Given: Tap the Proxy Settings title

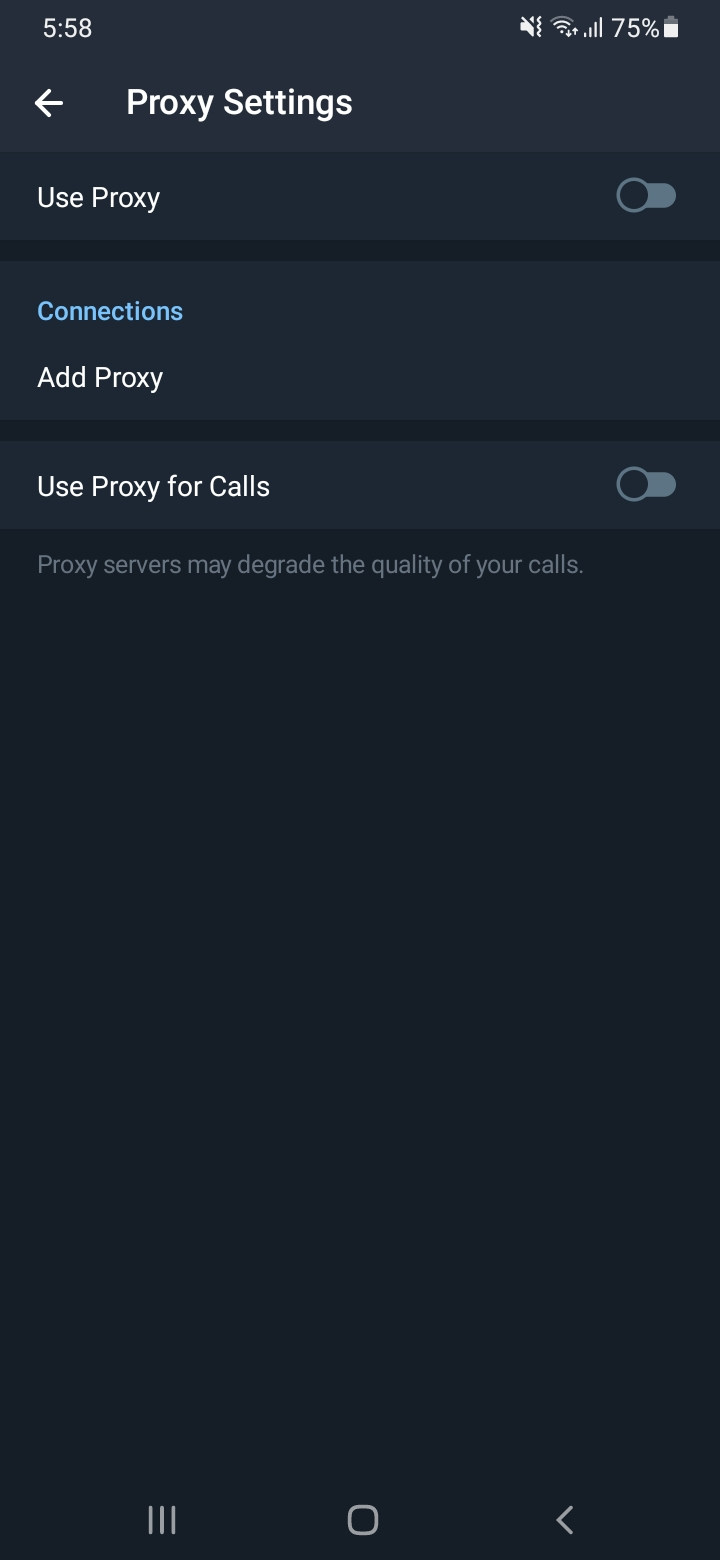Looking at the screenshot, I should tap(238, 101).
